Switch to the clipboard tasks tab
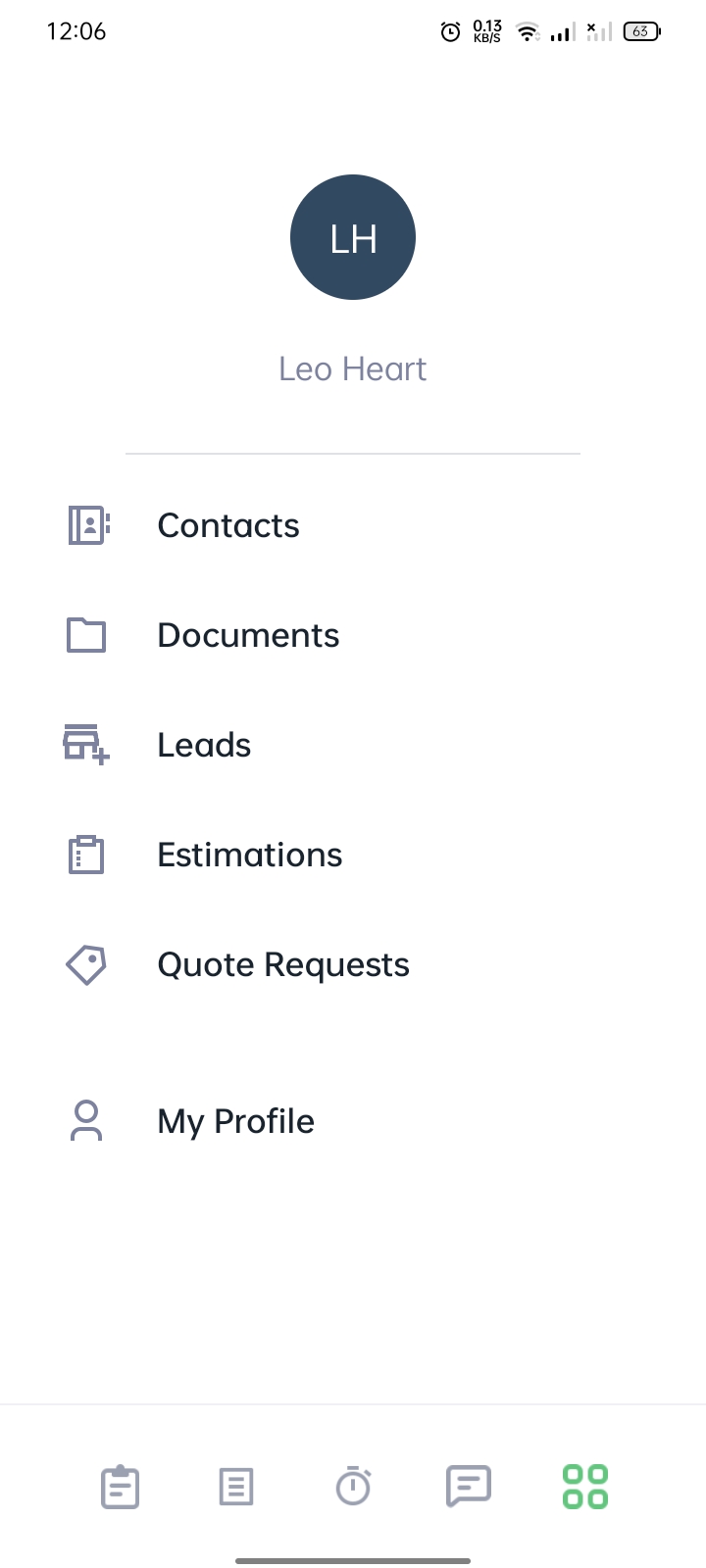This screenshot has height=1568, width=706. click(121, 1487)
